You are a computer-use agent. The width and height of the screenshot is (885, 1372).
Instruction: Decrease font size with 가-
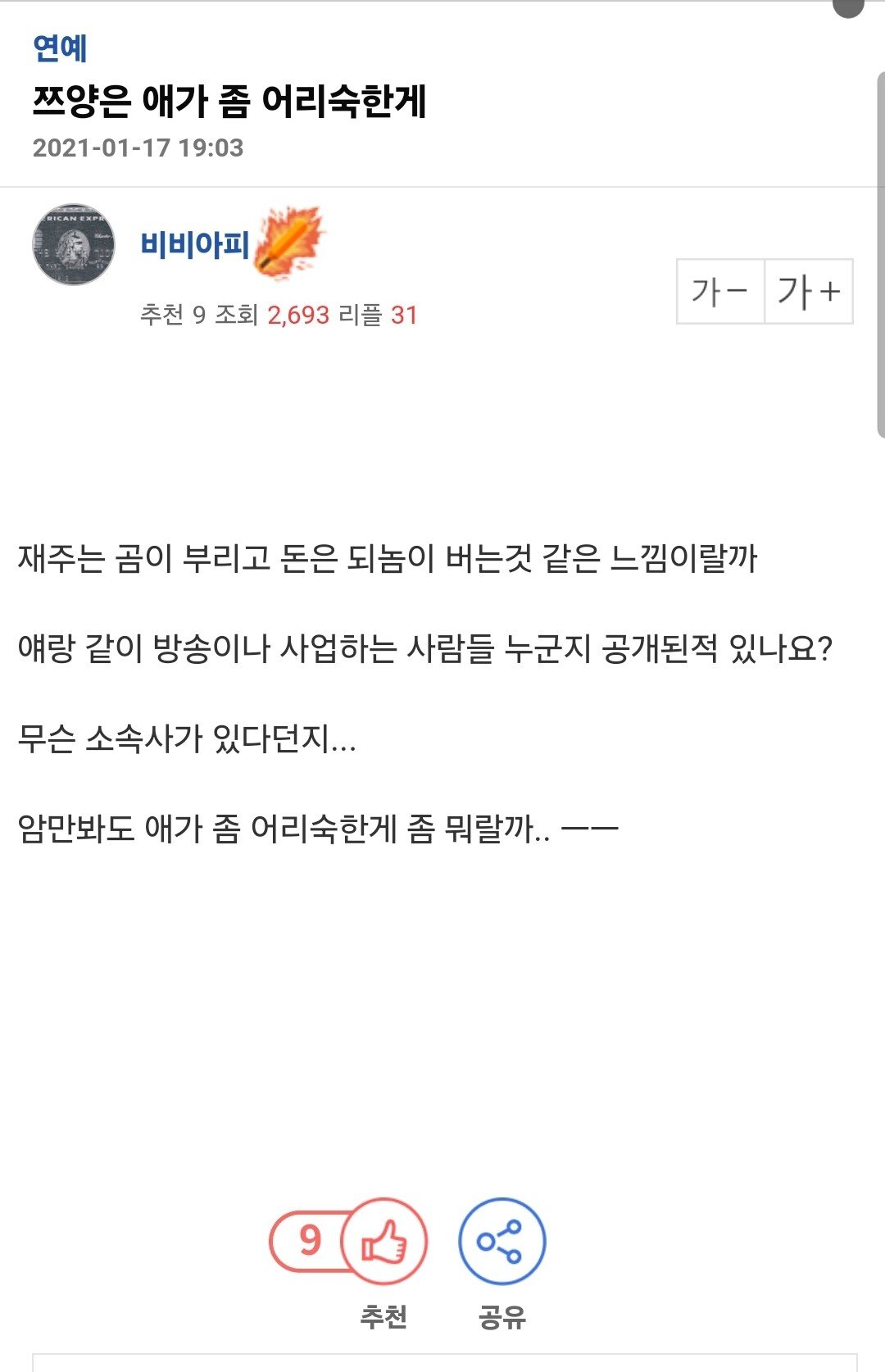pos(720,292)
